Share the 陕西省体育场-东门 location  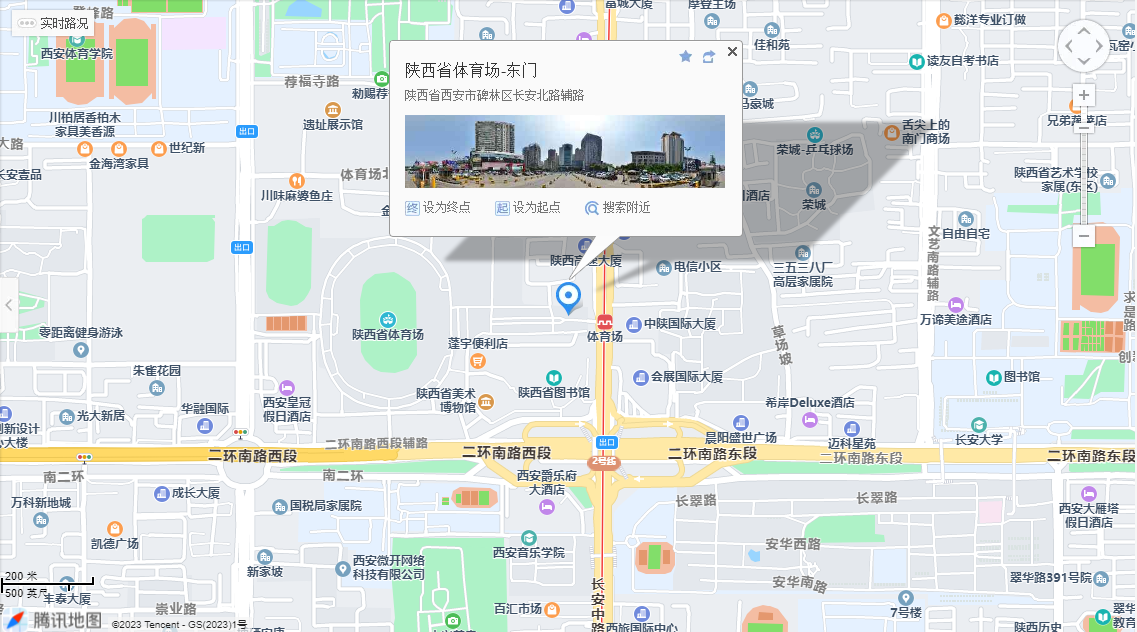point(708,57)
